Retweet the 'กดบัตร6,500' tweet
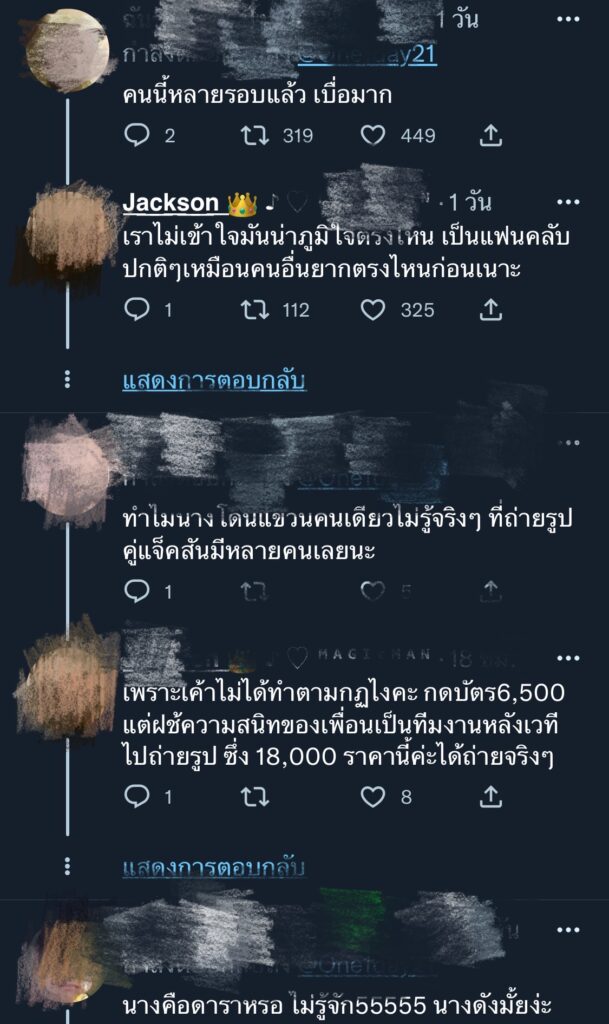The height and width of the screenshot is (1024, 609). (255, 796)
